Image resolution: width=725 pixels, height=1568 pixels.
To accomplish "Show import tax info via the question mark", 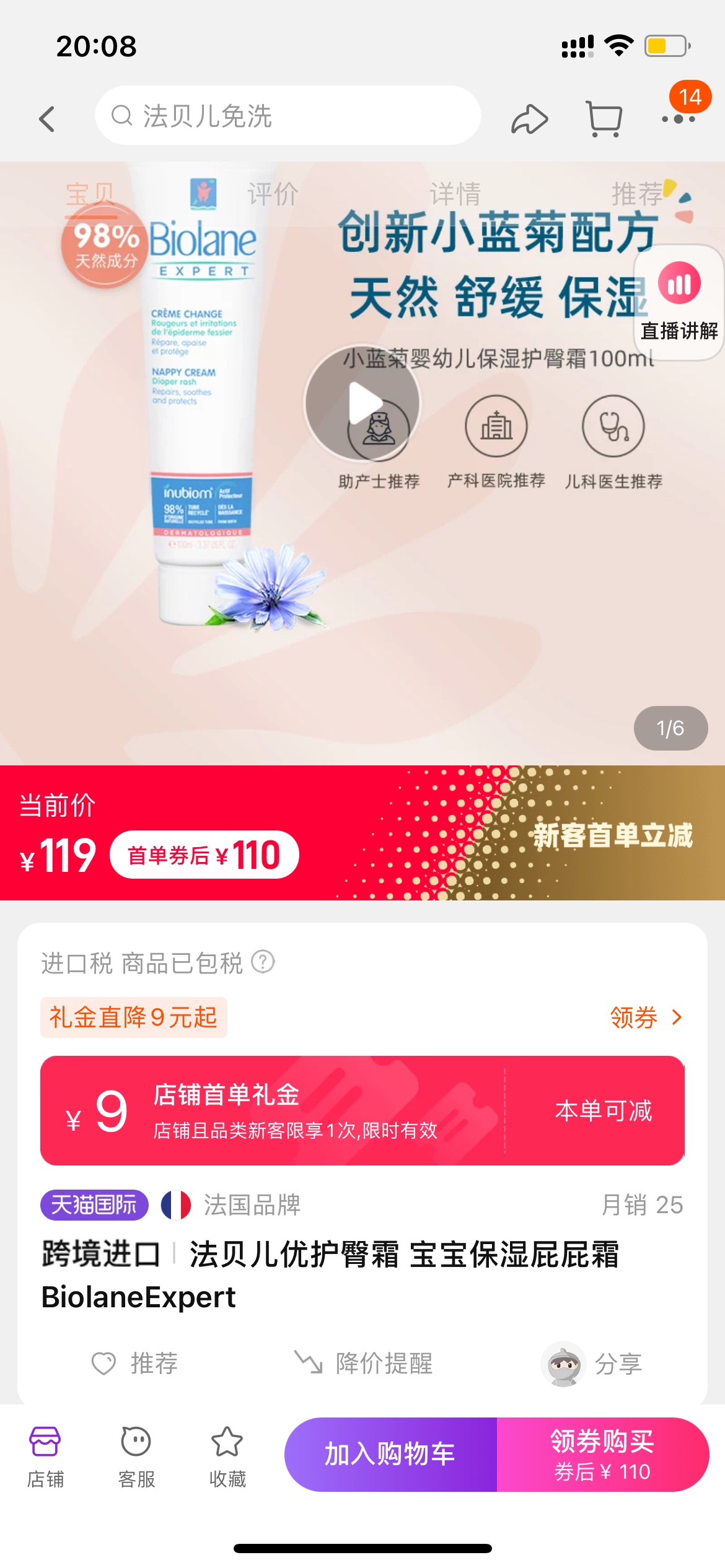I will (x=263, y=962).
